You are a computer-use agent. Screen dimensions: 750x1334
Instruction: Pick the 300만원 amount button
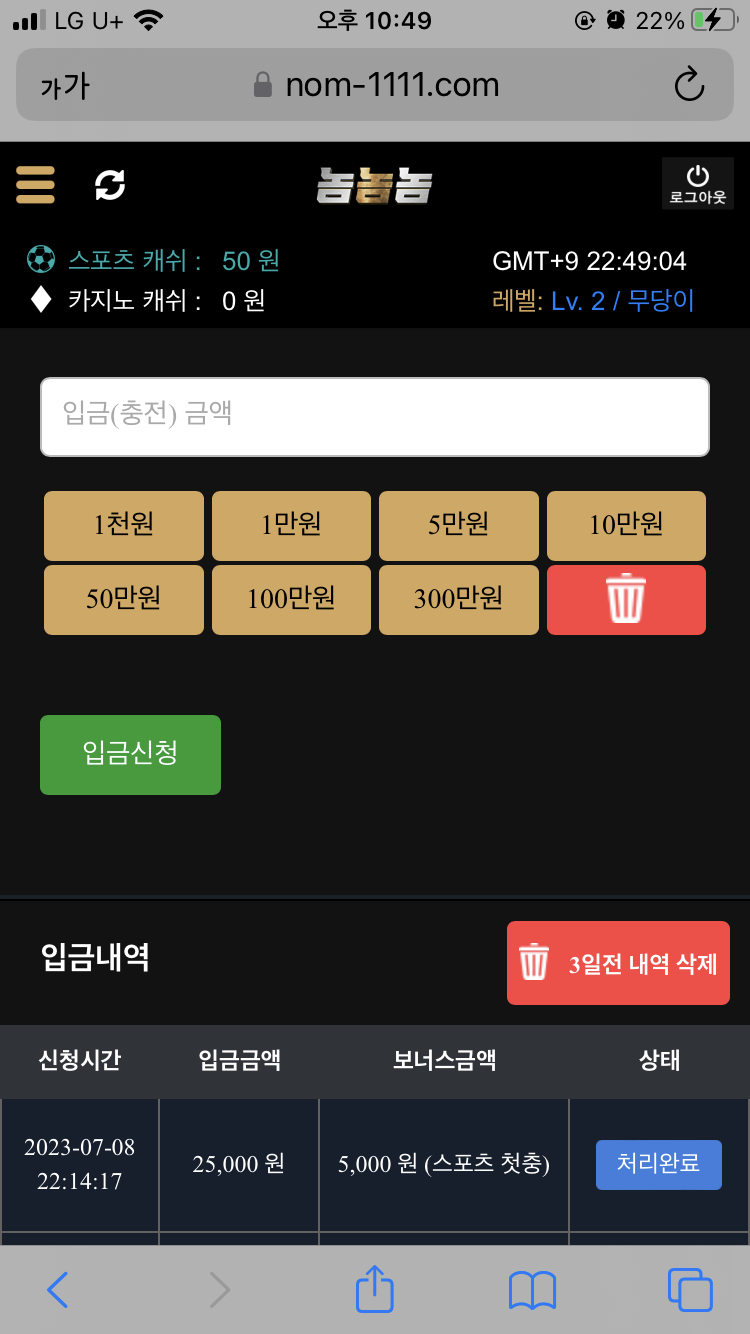(459, 600)
